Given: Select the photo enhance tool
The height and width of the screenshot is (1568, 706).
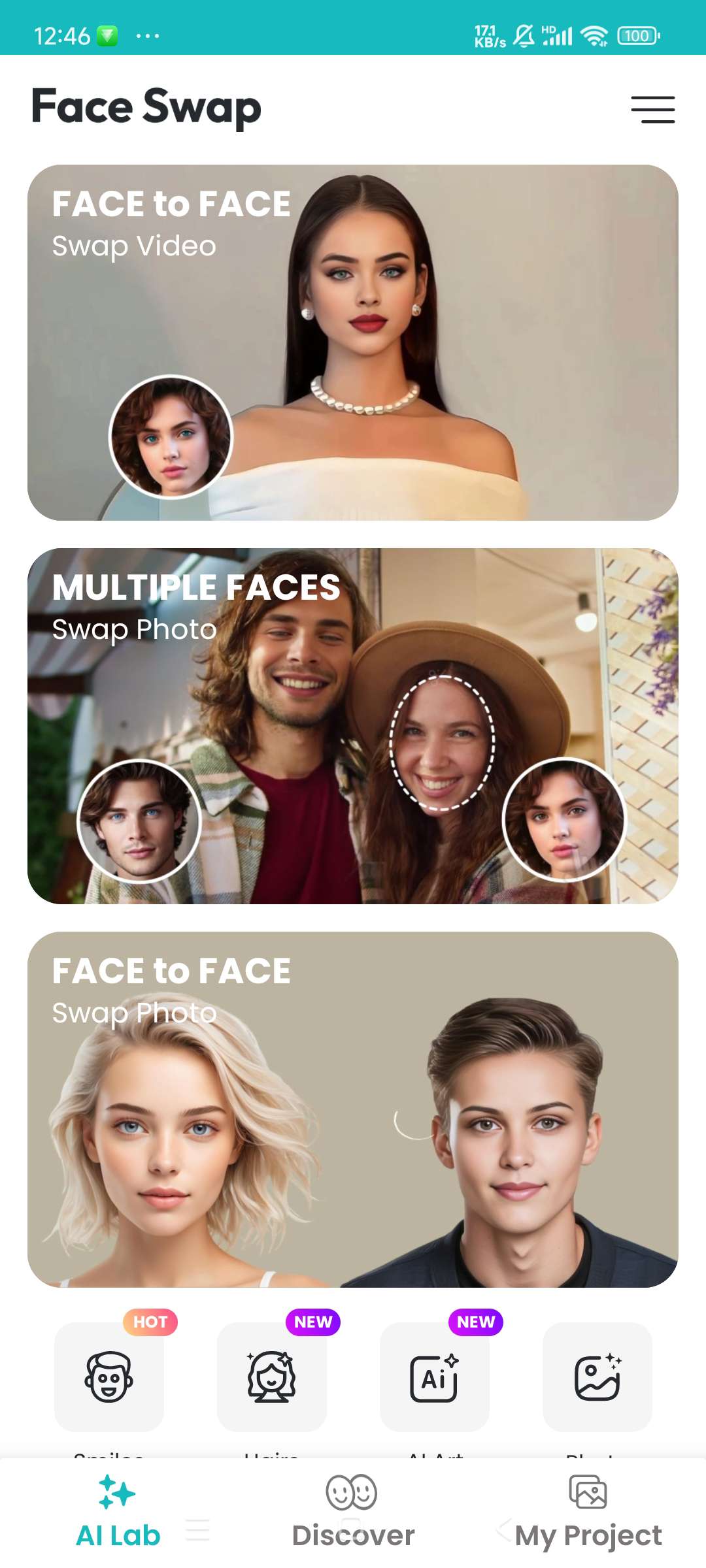Looking at the screenshot, I should point(597,1377).
